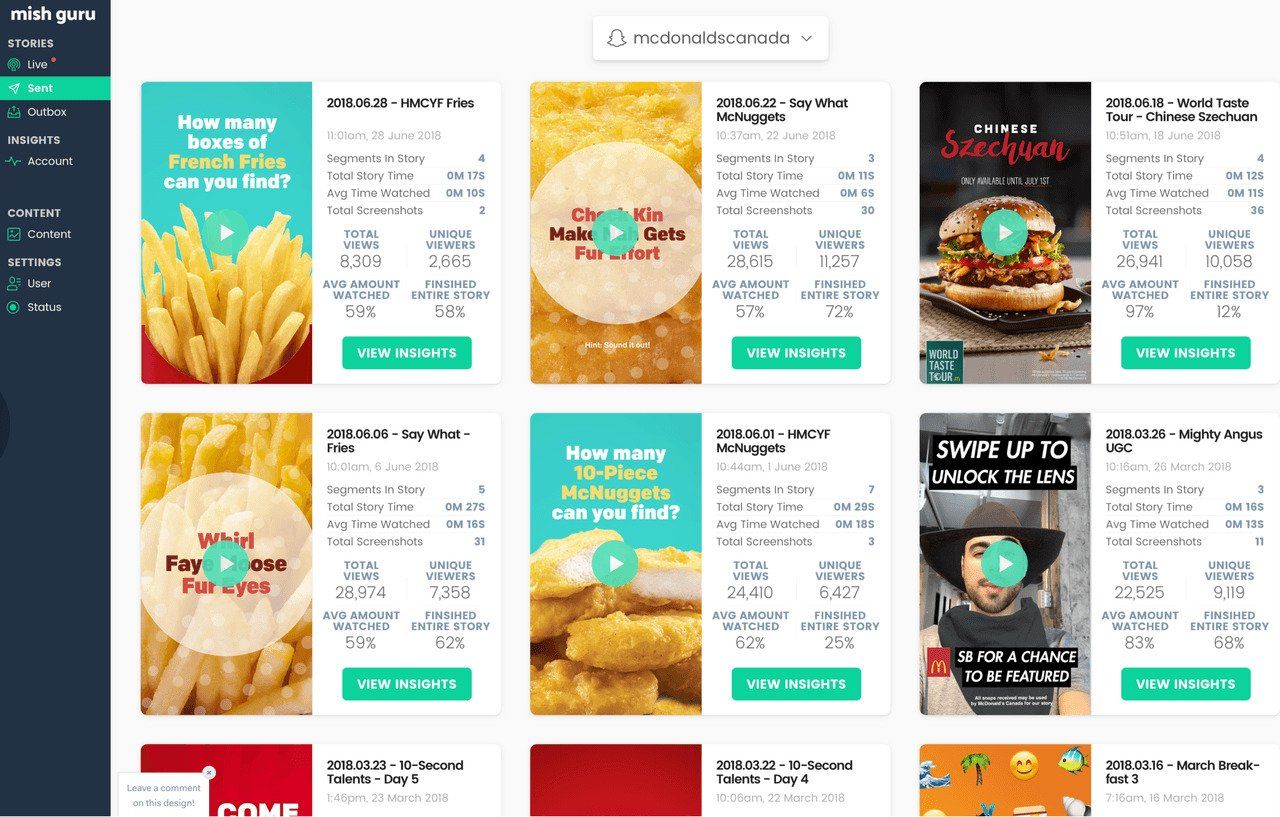
Task: Open Account insights
Action: click(x=50, y=161)
